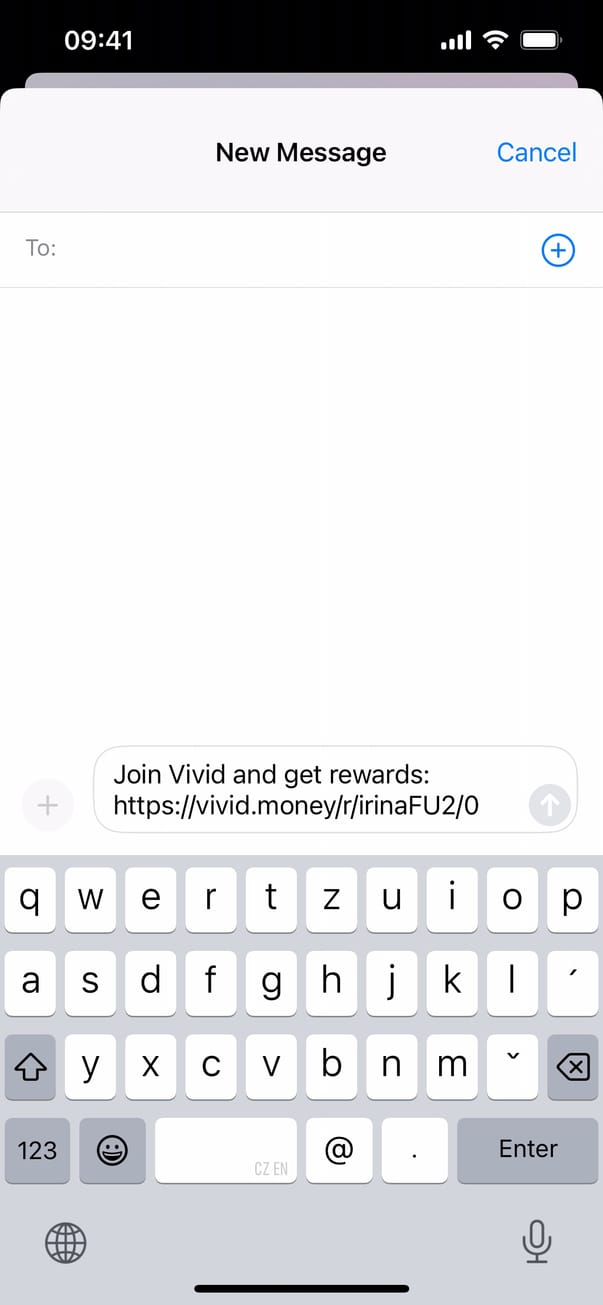
Task: Tap the @ key
Action: [339, 1149]
